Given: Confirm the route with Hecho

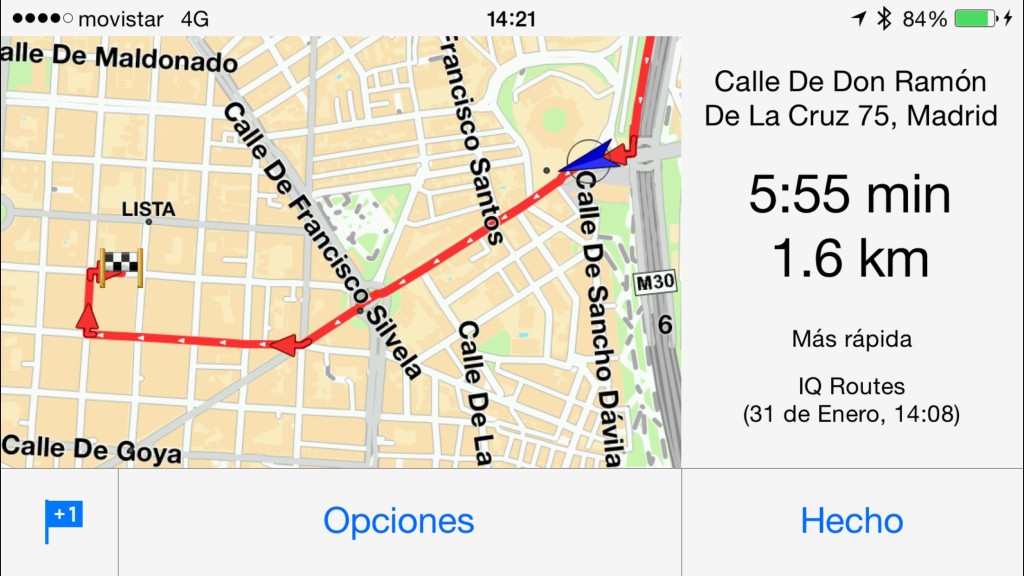Looking at the screenshot, I should (851, 521).
